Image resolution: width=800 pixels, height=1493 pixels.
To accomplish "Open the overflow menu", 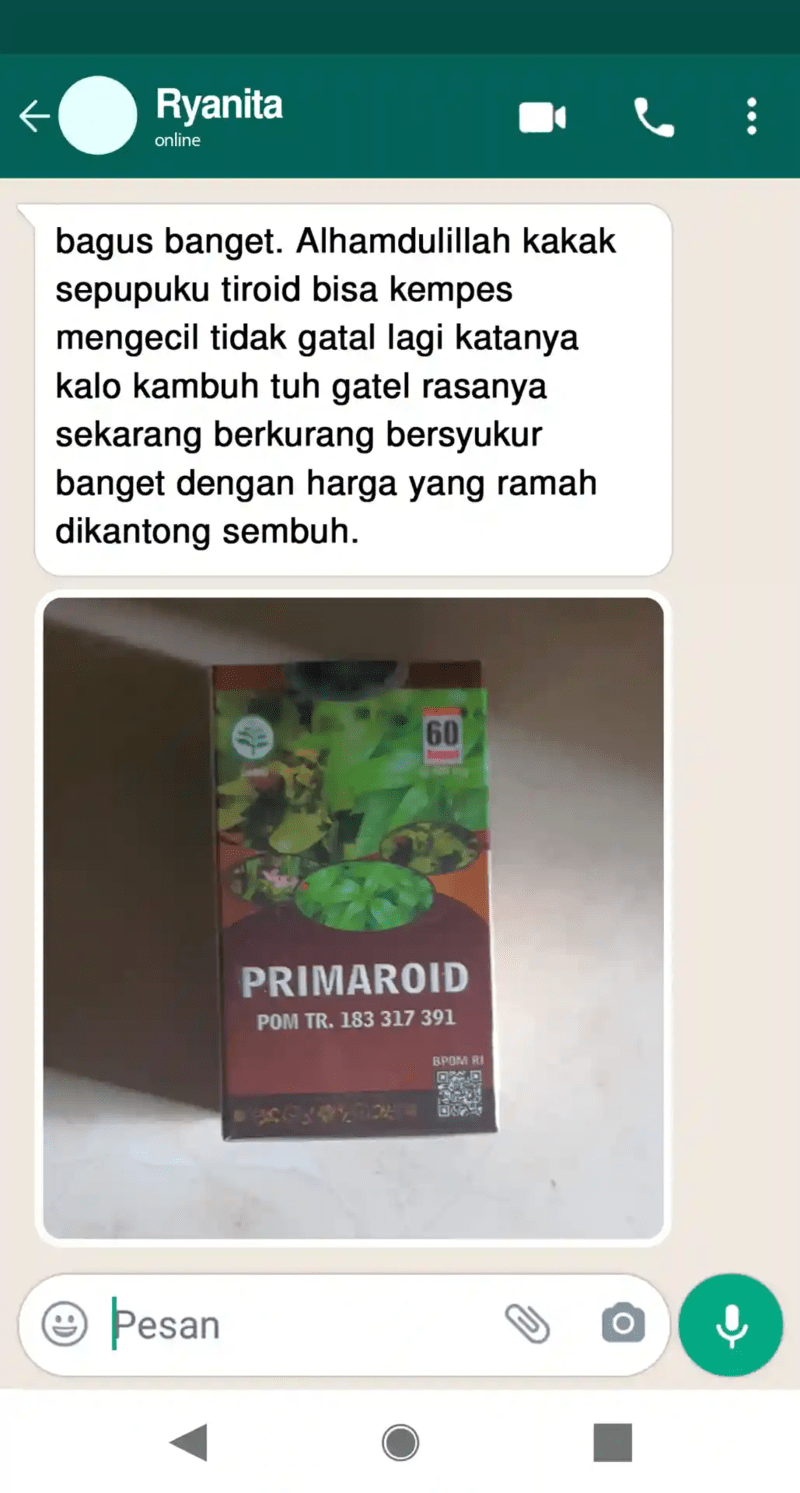I will point(751,117).
